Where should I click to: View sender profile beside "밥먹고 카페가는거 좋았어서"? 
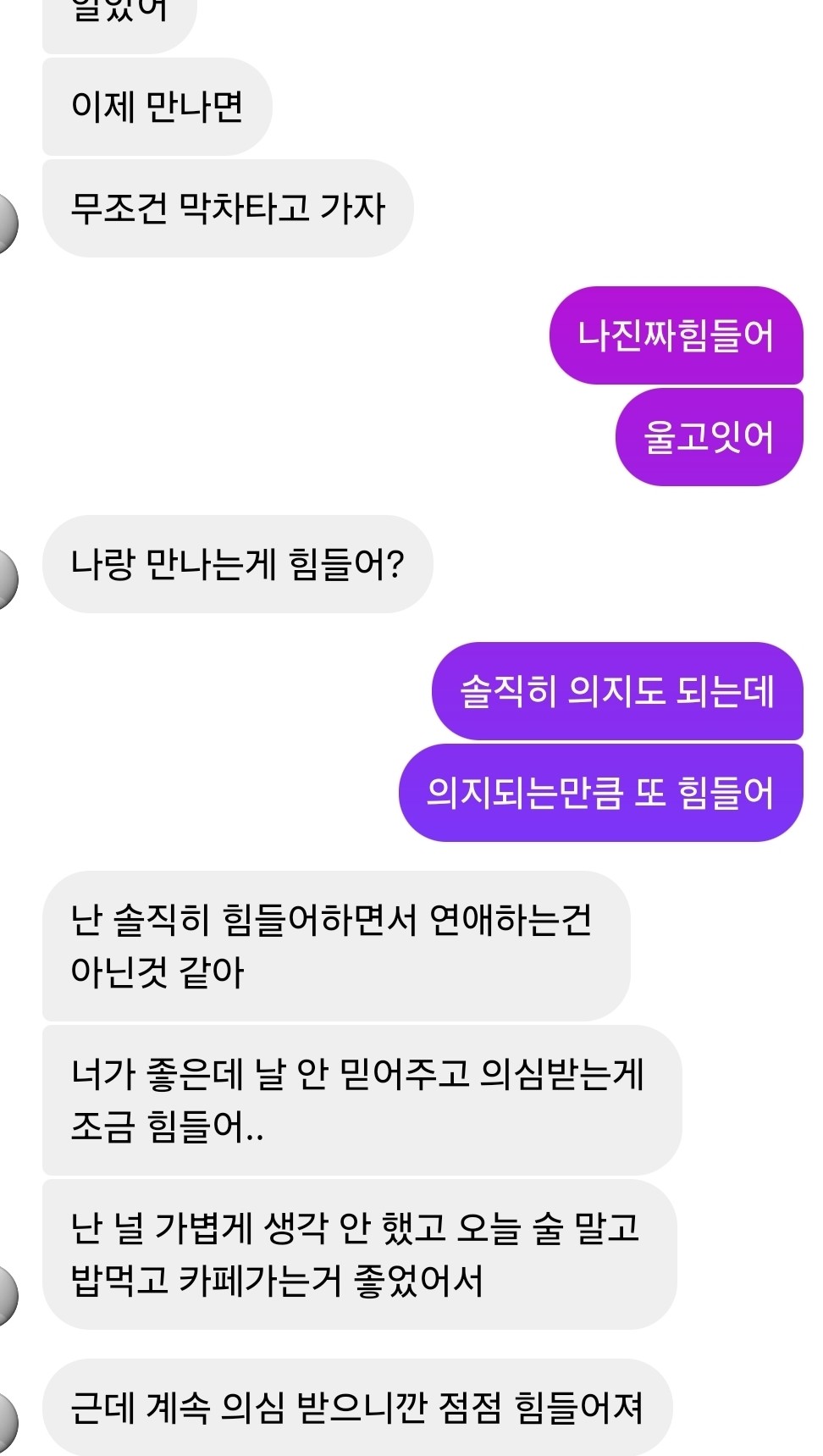[7, 1296]
